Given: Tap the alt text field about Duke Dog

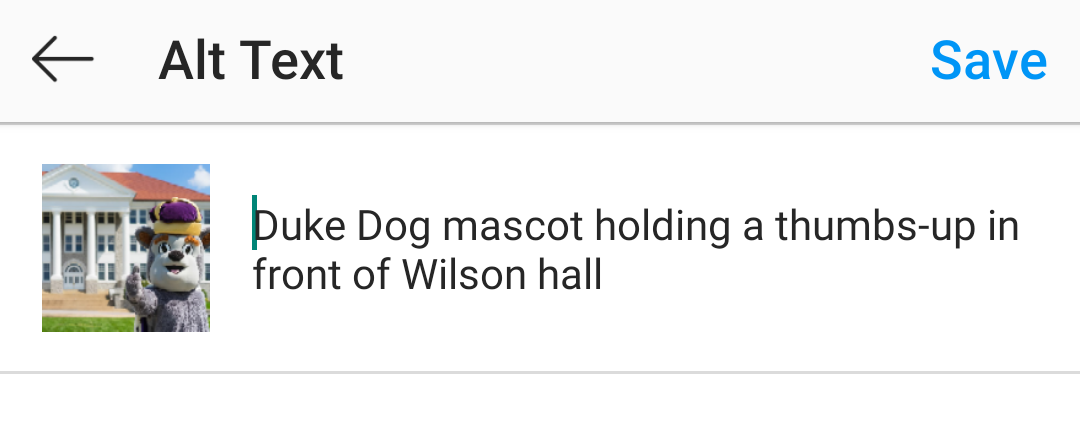Looking at the screenshot, I should [x=635, y=250].
